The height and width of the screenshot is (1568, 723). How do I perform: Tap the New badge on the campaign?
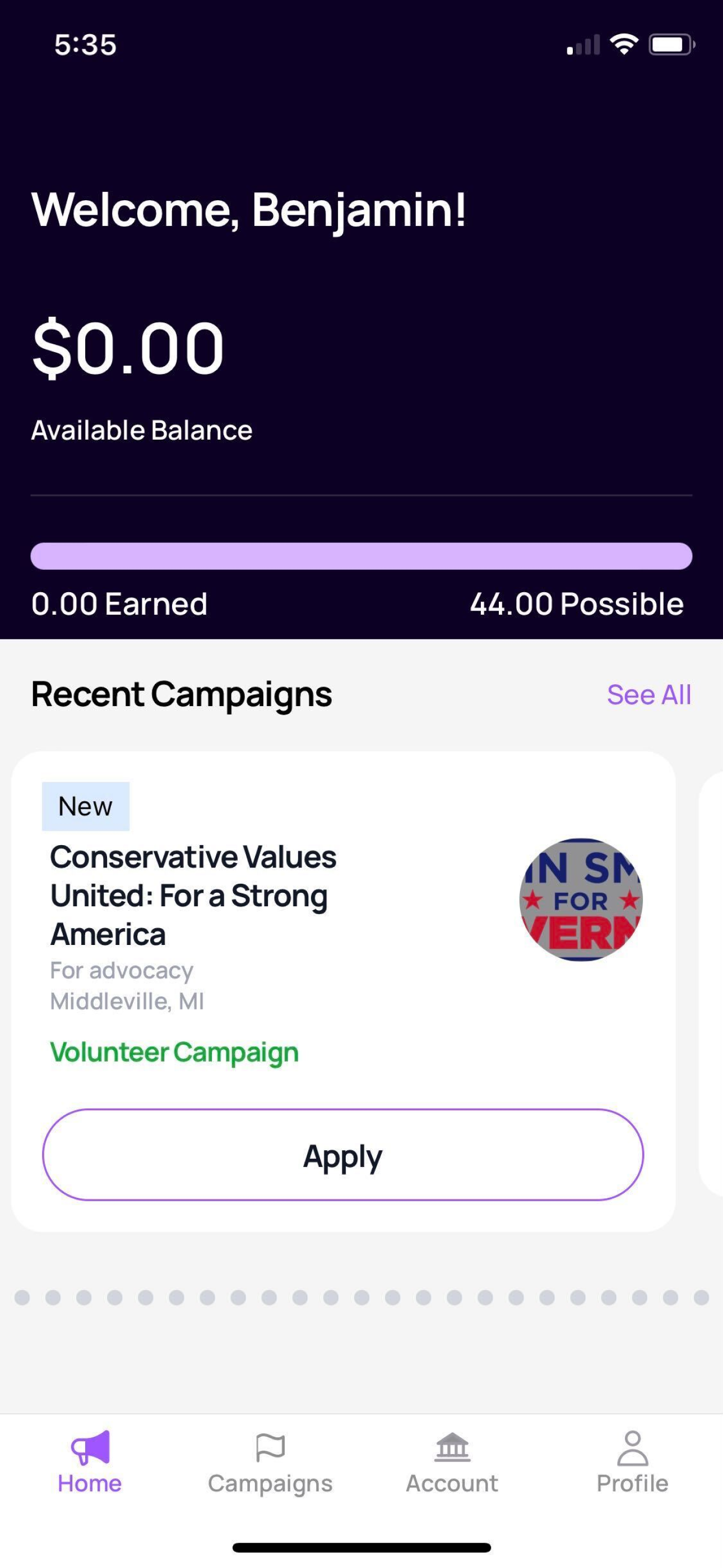(x=85, y=806)
